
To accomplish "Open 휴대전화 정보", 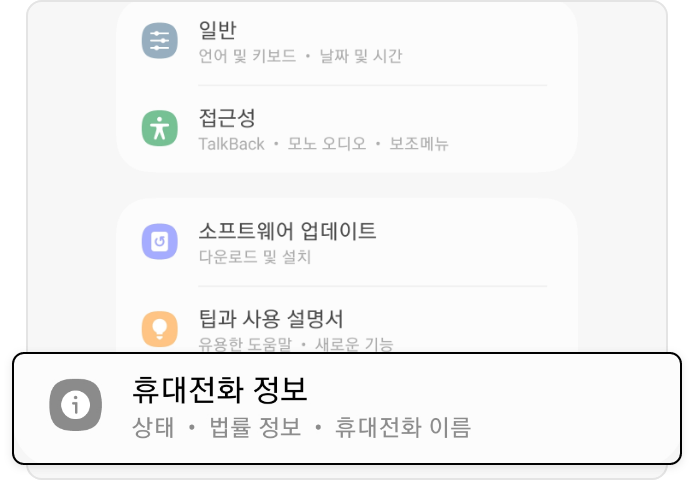I will [x=300, y=408].
